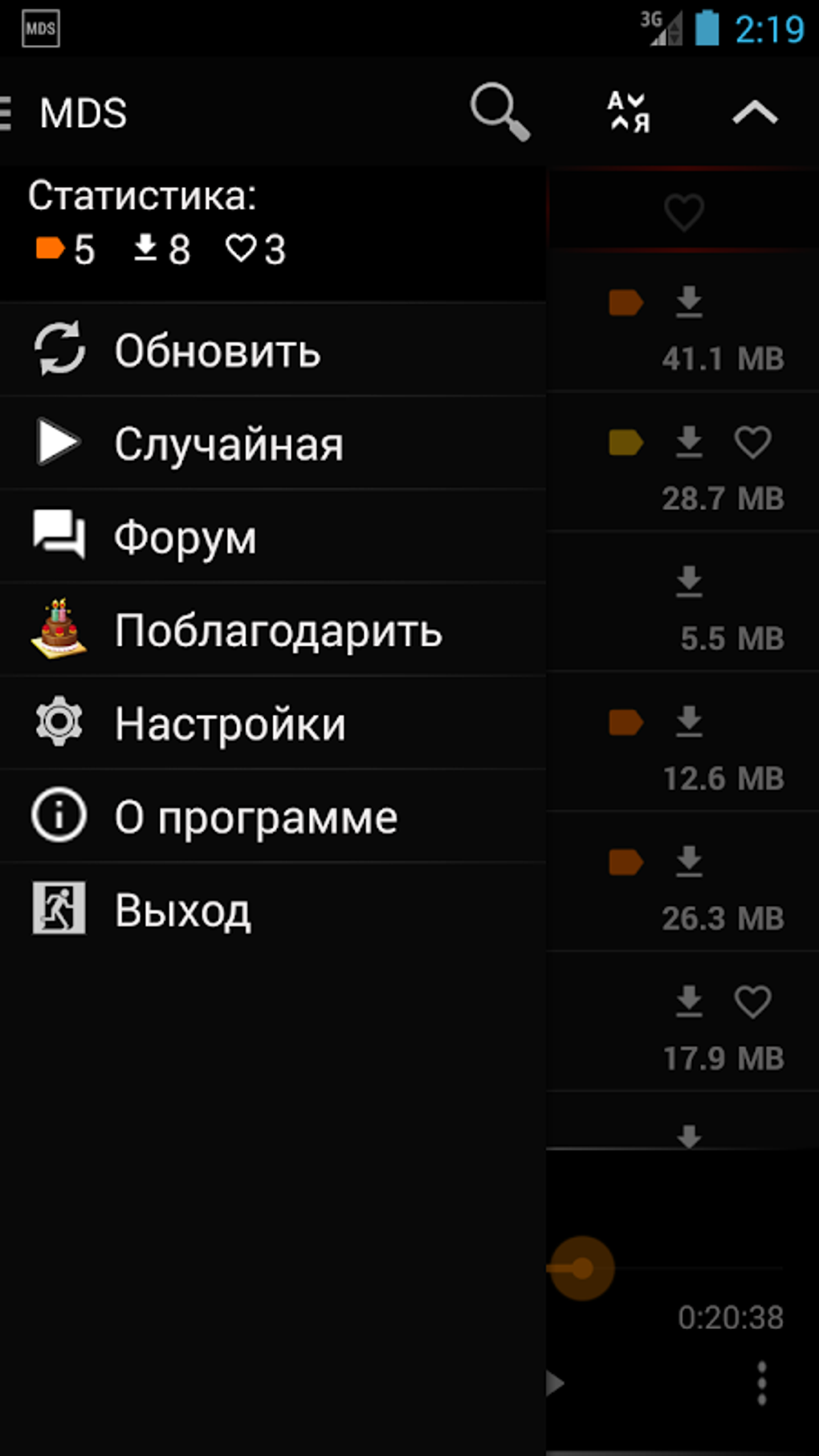Tap Выход to exit the app
Screen dimensions: 819x1456
pos(273,909)
